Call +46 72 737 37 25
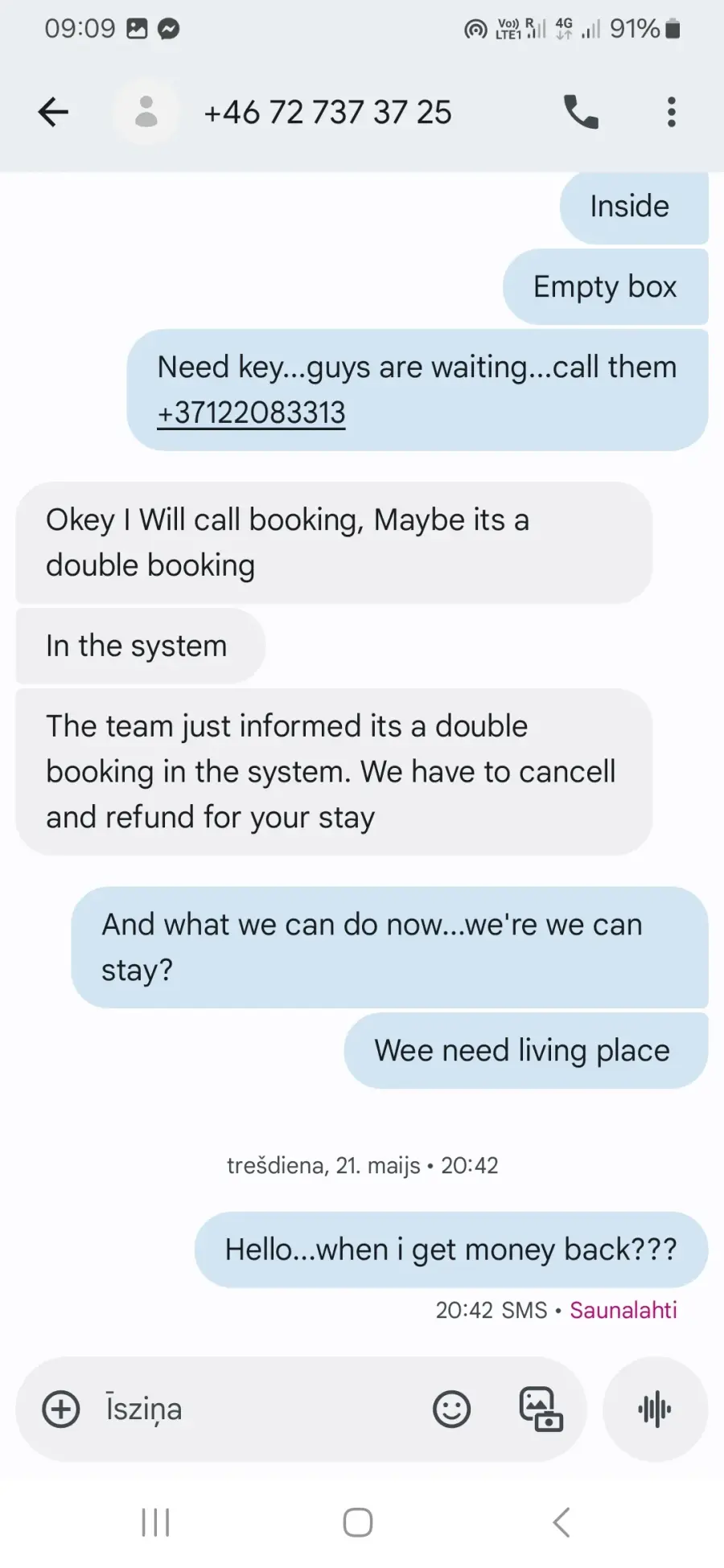The width and height of the screenshot is (724, 1568). tap(581, 112)
